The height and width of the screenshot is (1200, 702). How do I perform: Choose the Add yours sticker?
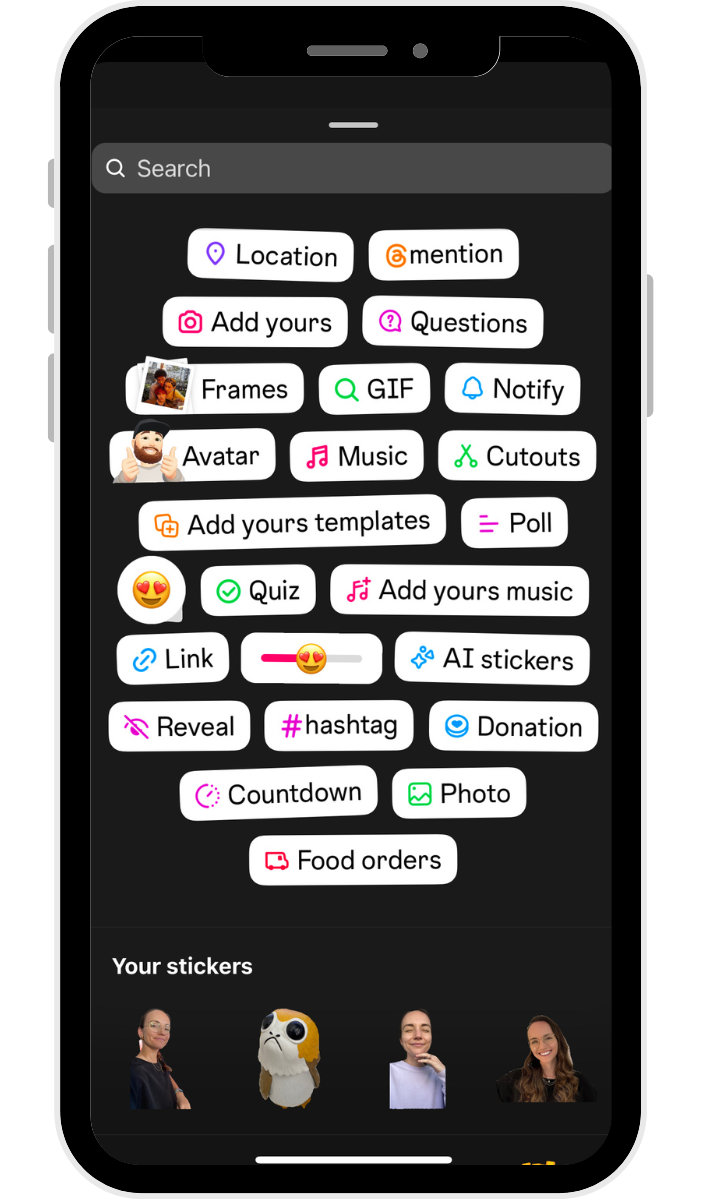tap(255, 322)
